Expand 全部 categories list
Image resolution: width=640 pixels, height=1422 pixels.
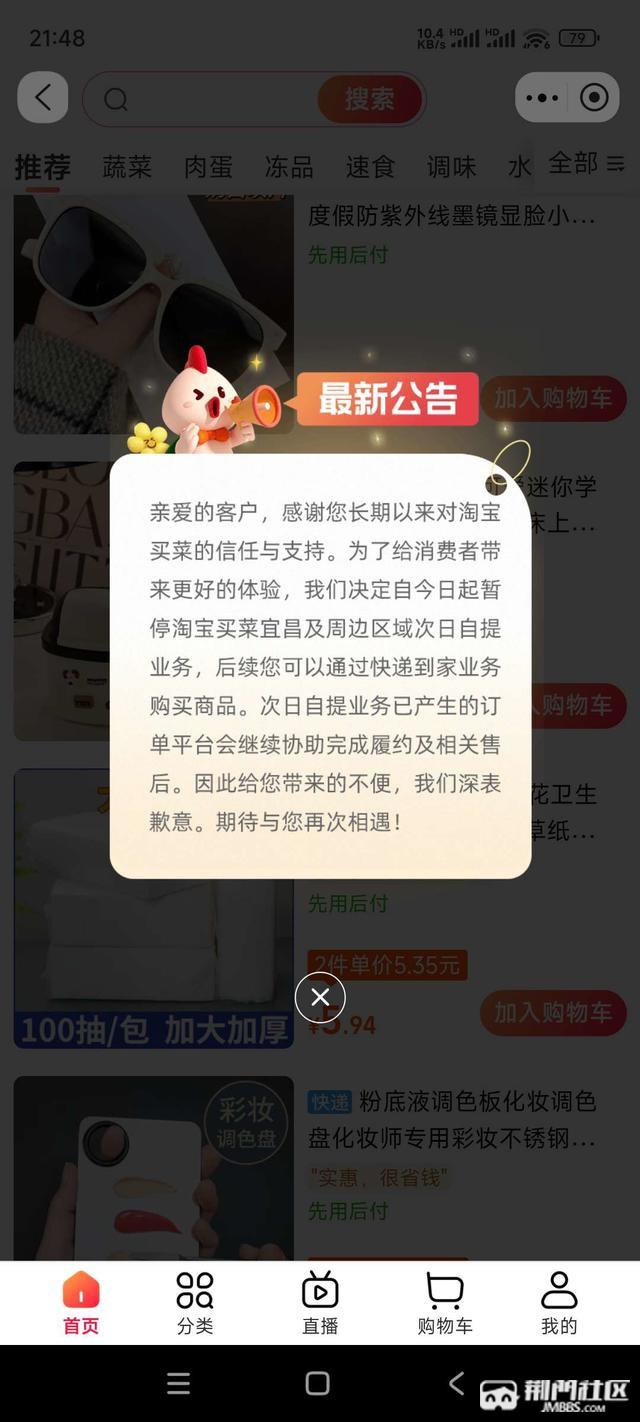tap(586, 163)
